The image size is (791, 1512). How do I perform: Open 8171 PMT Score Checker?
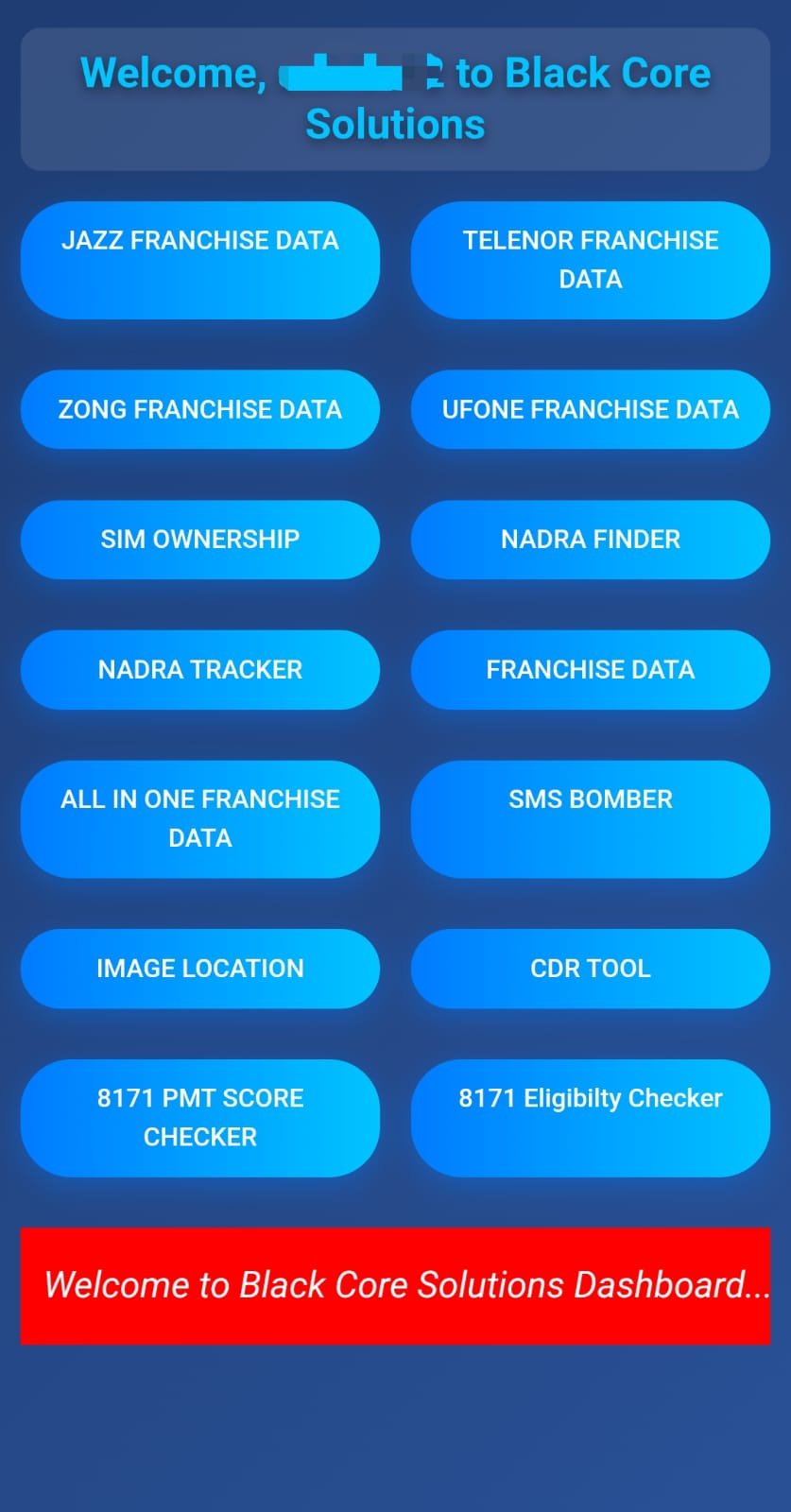200,1117
